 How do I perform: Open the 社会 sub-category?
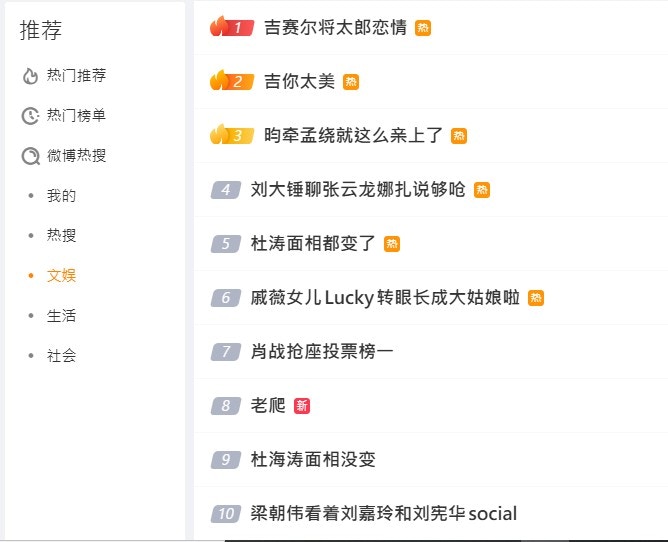pos(61,355)
